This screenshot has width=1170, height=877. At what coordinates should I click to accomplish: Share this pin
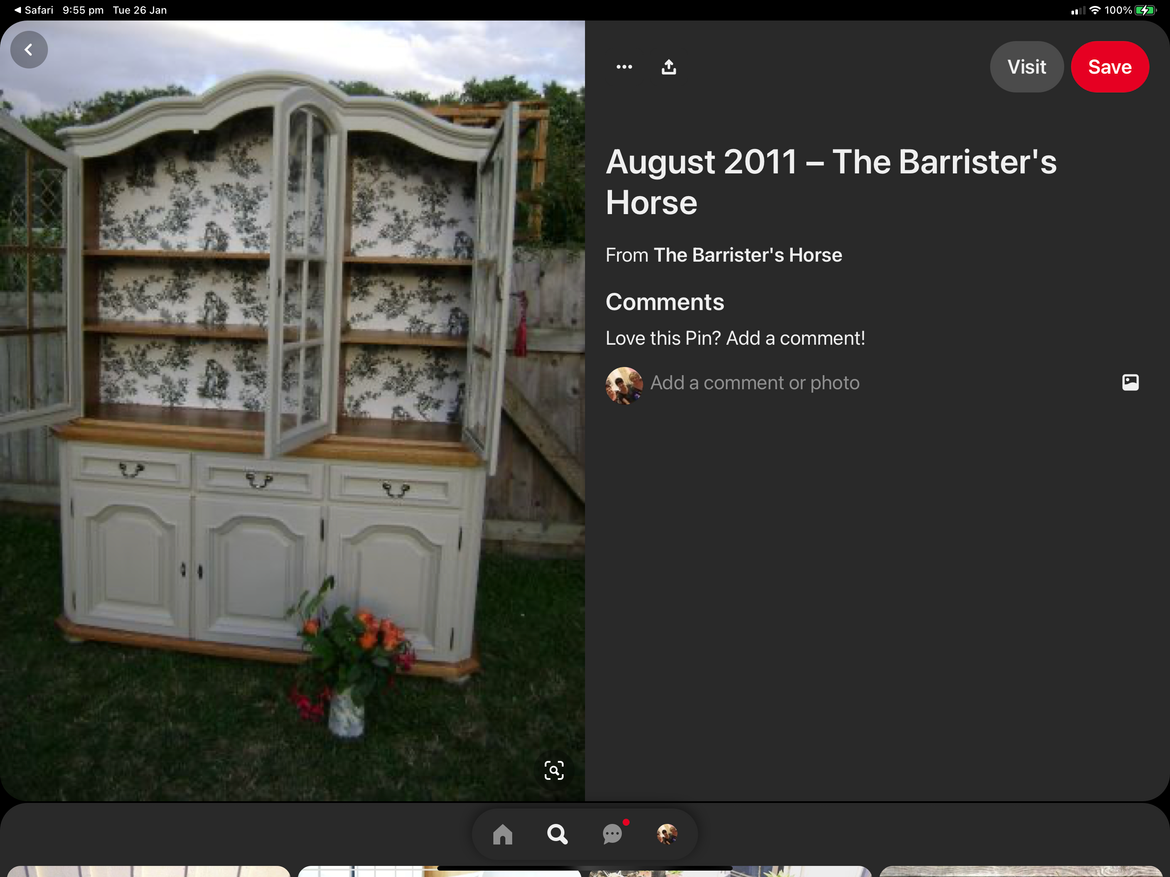click(x=669, y=67)
